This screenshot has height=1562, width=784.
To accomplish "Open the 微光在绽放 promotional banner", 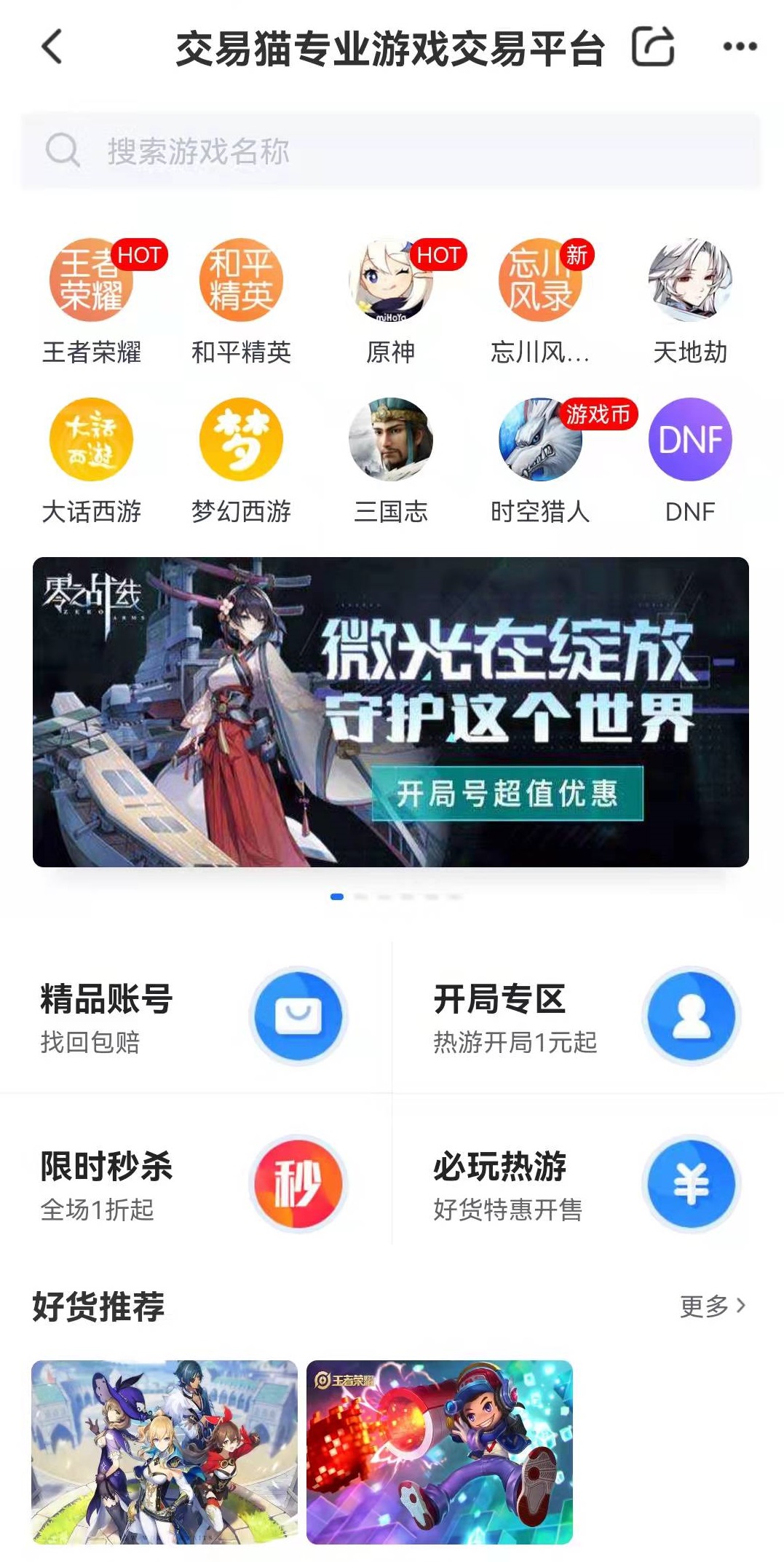I will (391, 711).
